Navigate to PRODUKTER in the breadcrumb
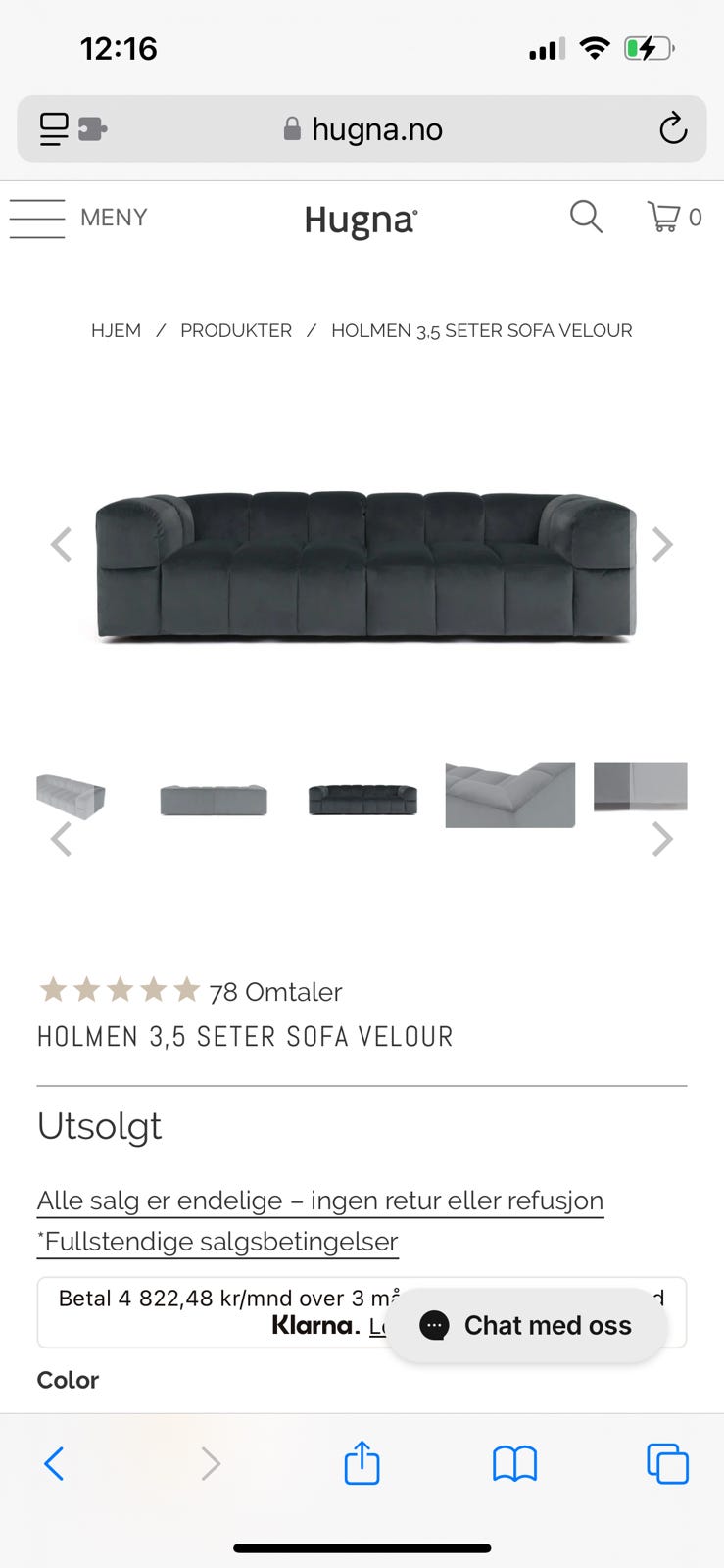This screenshot has width=724, height=1568. (x=235, y=330)
